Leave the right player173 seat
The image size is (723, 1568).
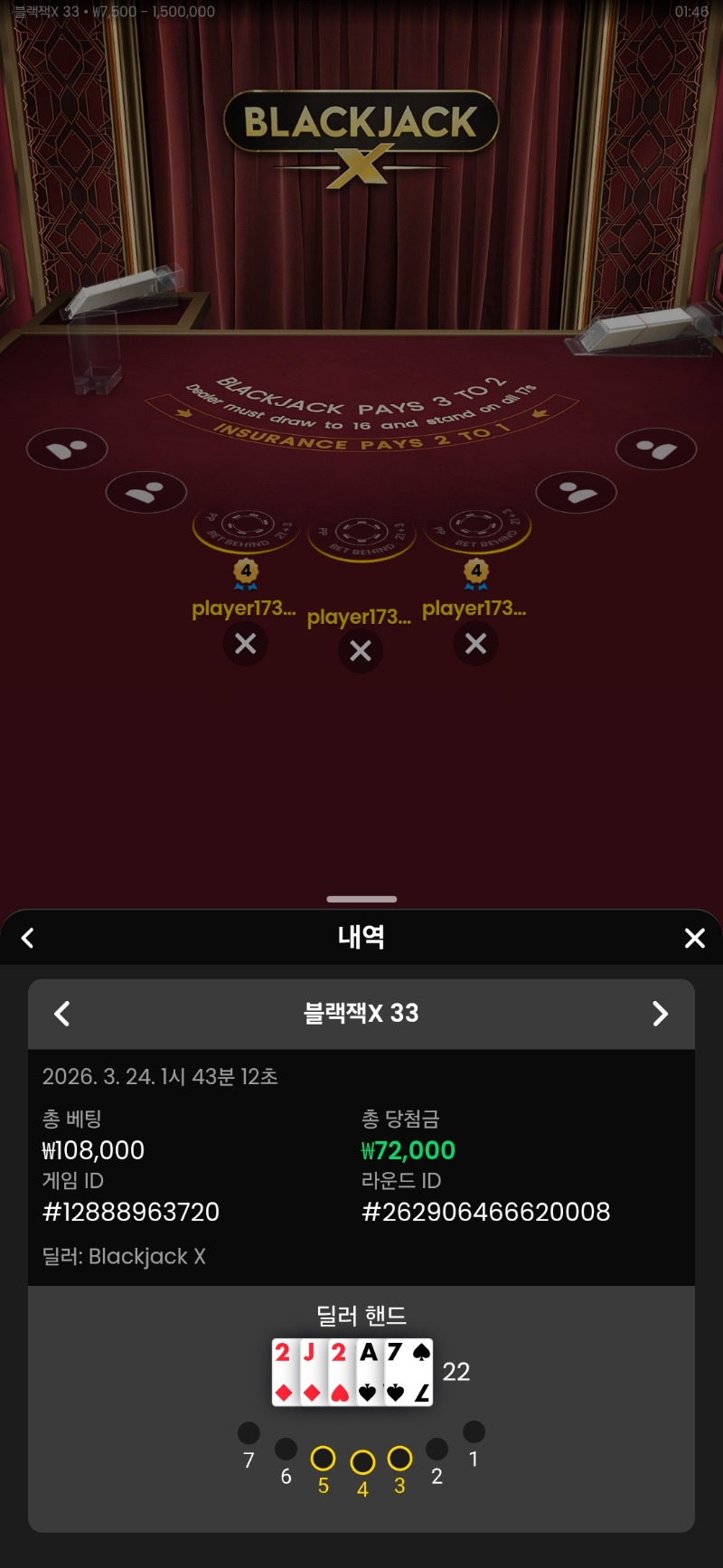point(475,644)
